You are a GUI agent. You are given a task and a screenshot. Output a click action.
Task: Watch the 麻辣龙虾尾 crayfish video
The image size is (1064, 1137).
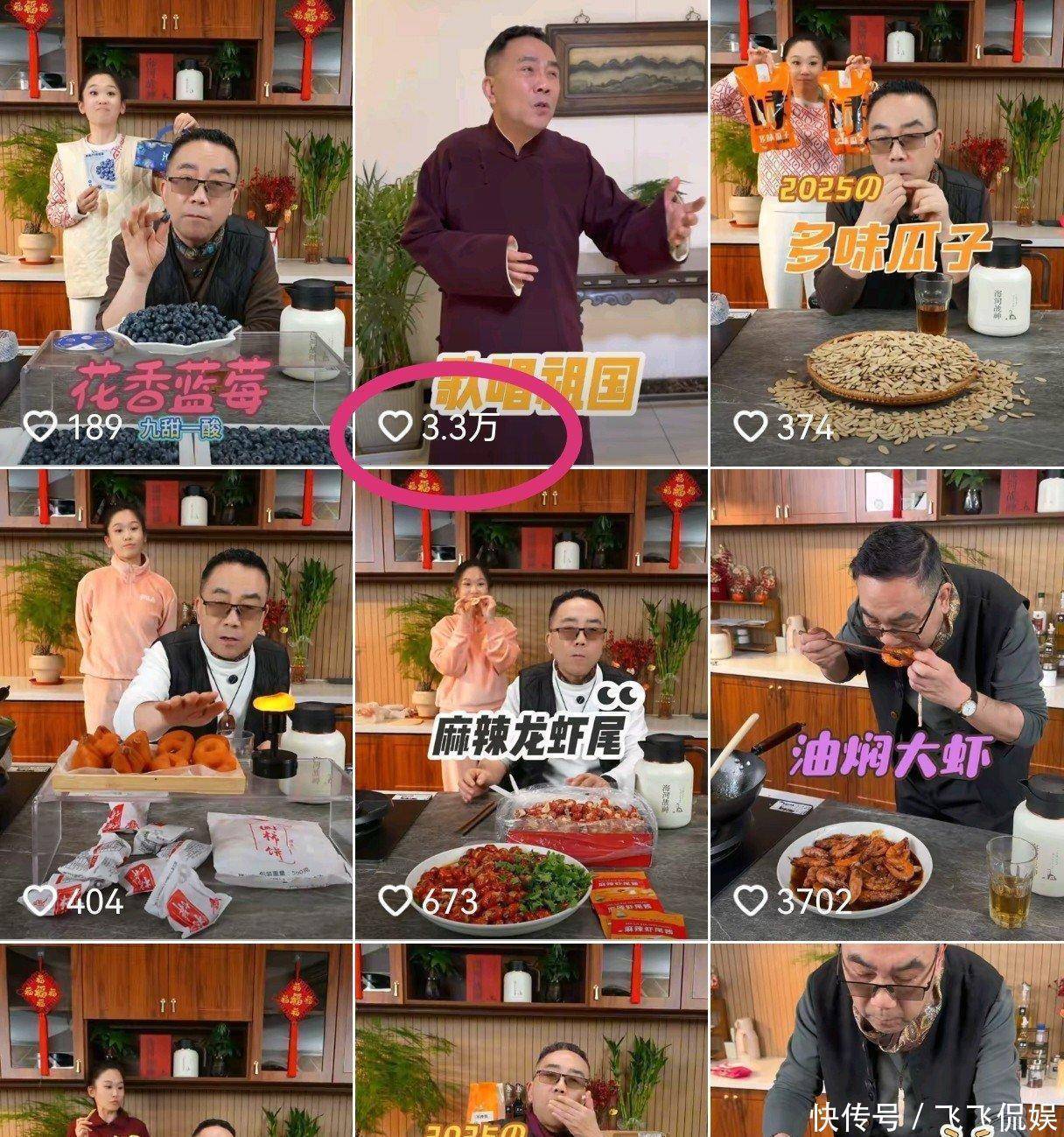[531, 705]
